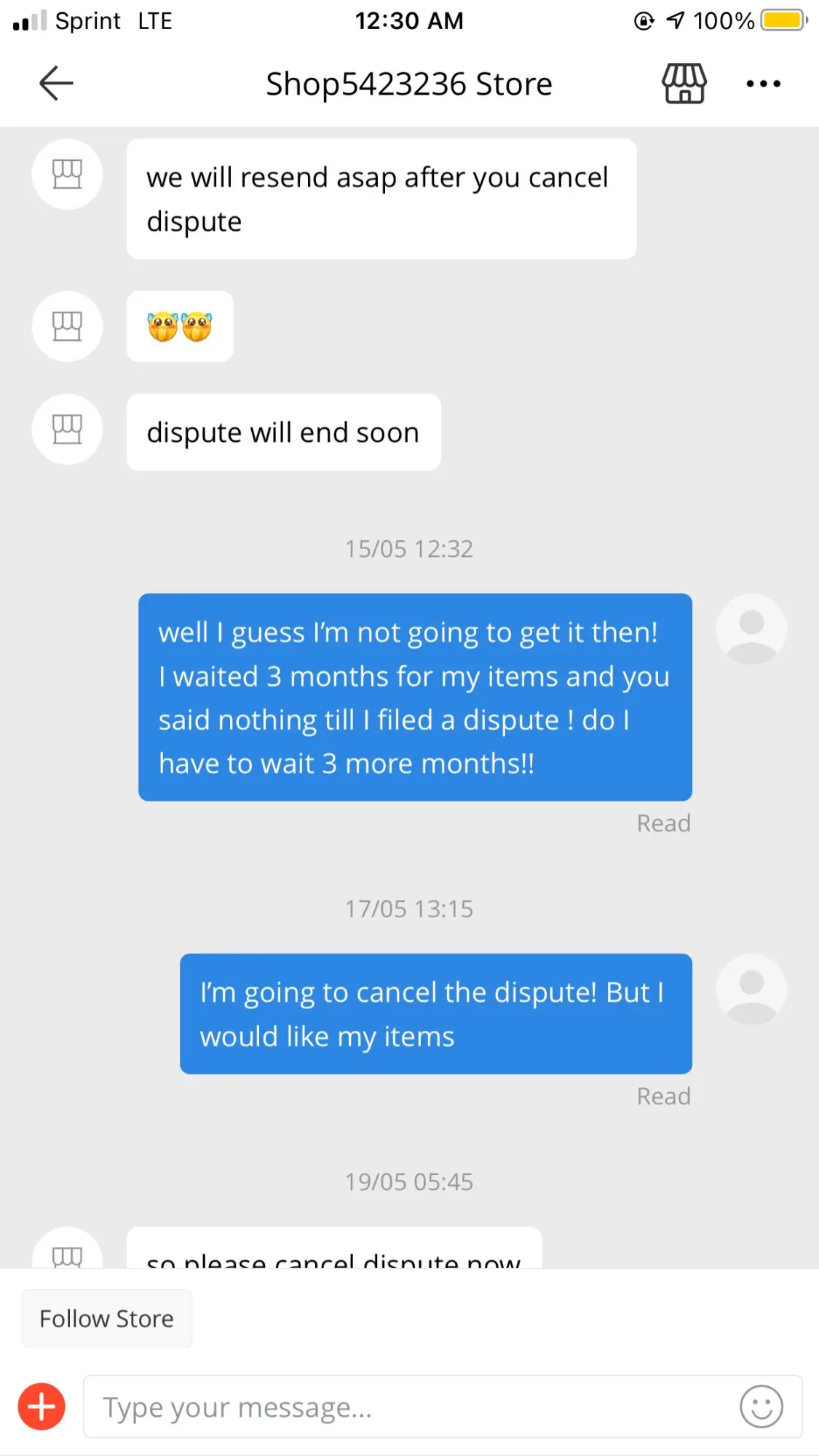Follow Store
This screenshot has height=1456, width=819.
pos(107,1318)
